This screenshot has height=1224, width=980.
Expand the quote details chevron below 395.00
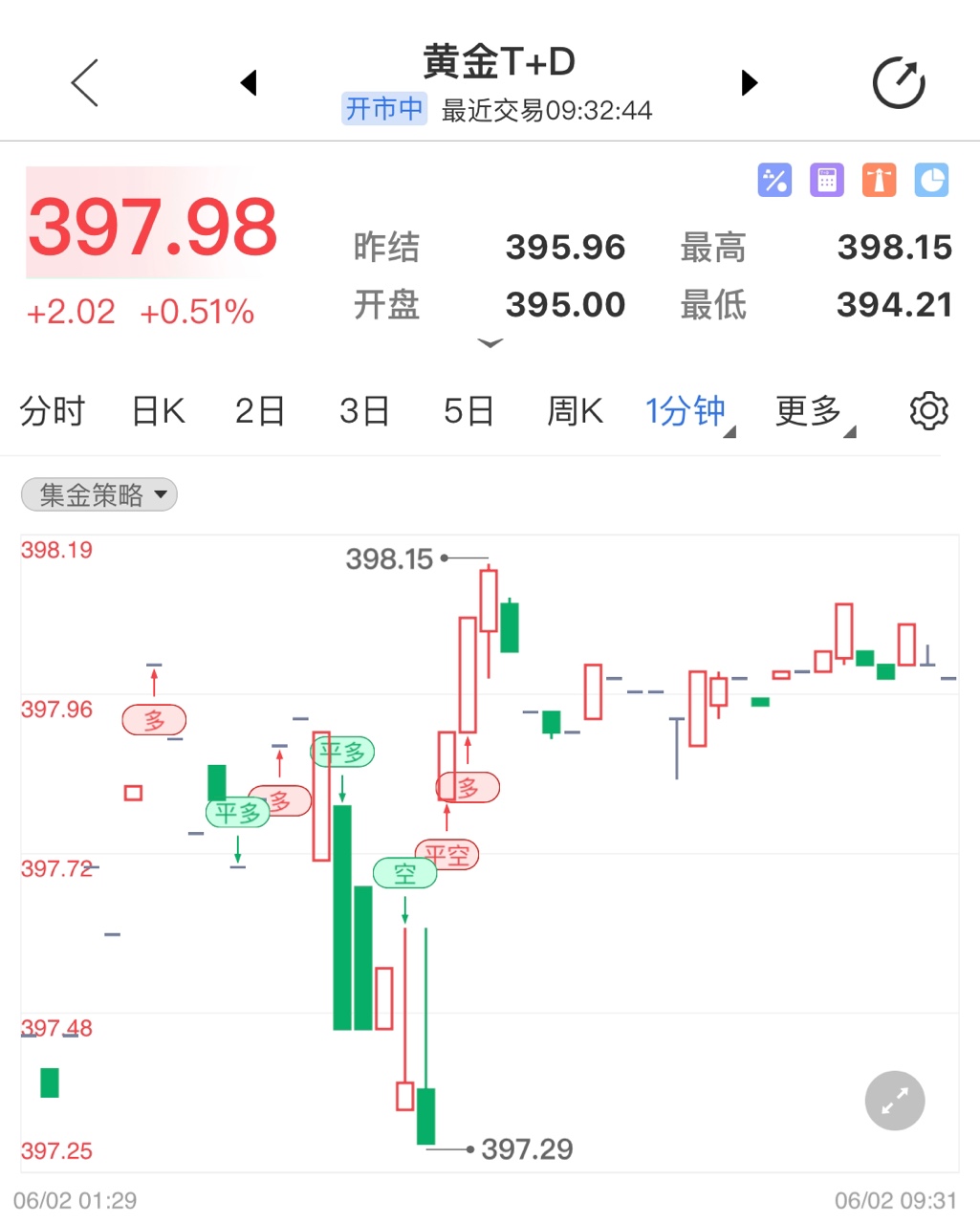tap(490, 343)
